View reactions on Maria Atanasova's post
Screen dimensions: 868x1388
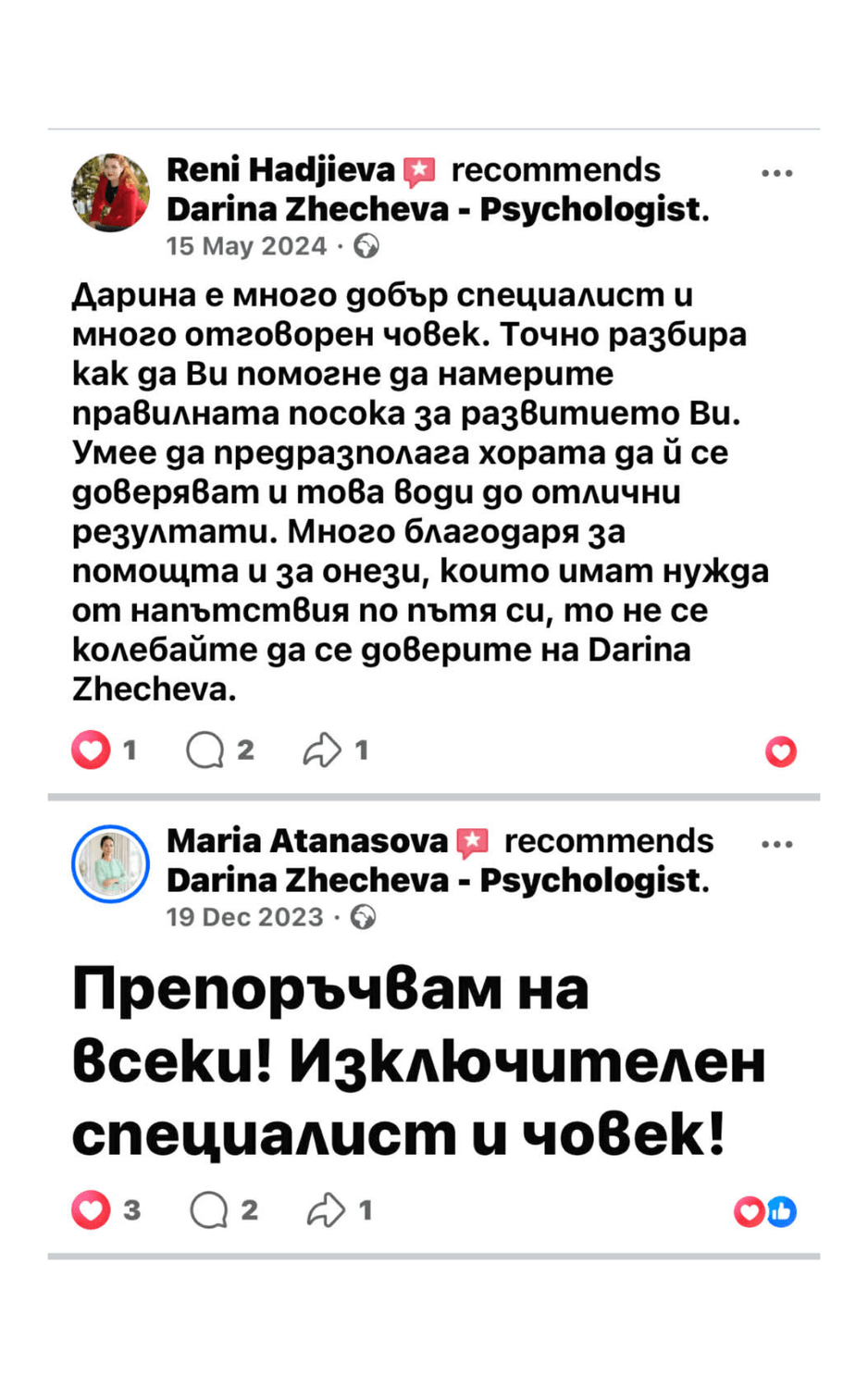click(765, 1211)
